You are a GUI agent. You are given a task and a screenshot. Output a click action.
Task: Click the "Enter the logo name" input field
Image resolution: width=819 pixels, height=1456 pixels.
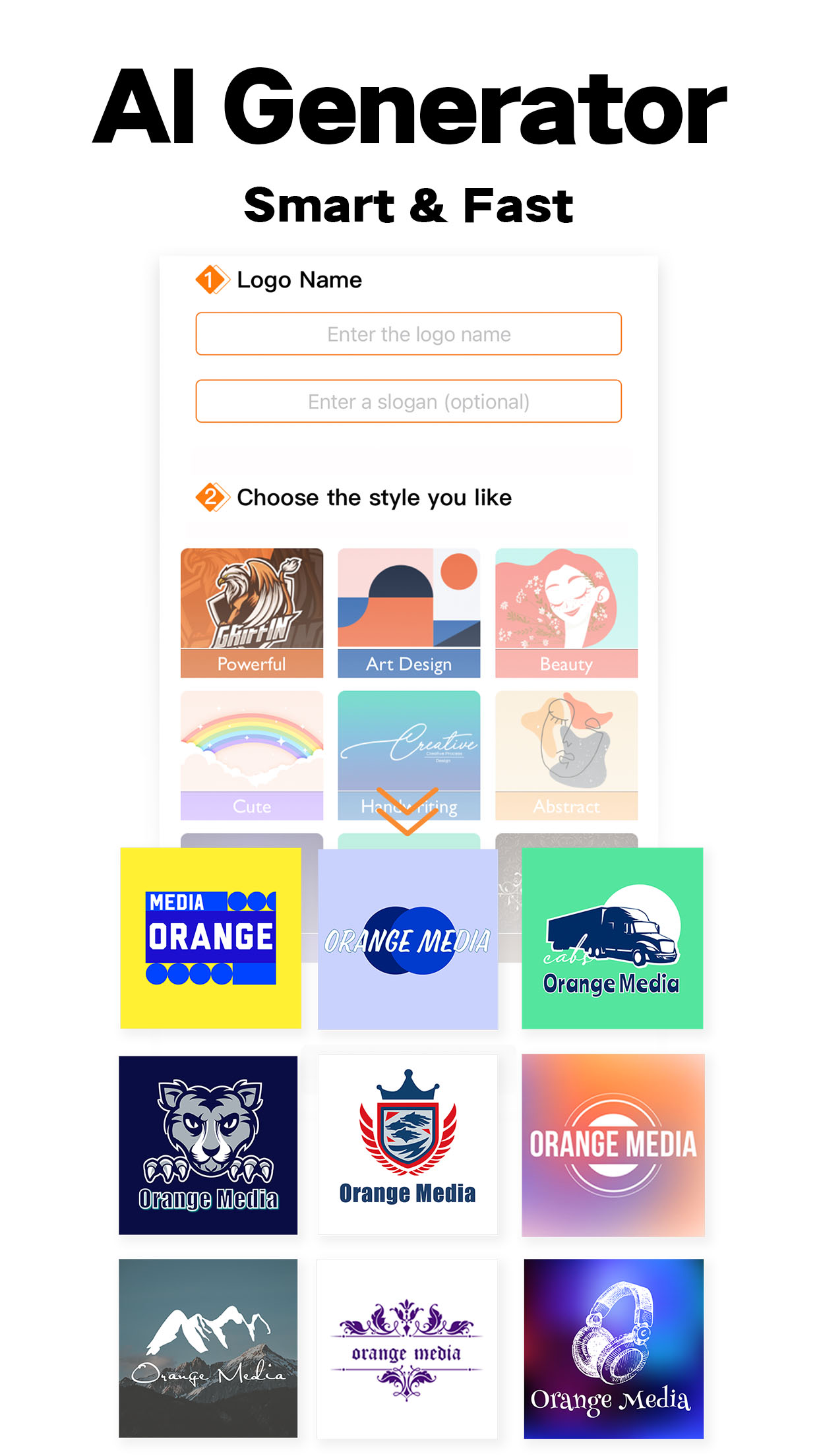pos(409,334)
